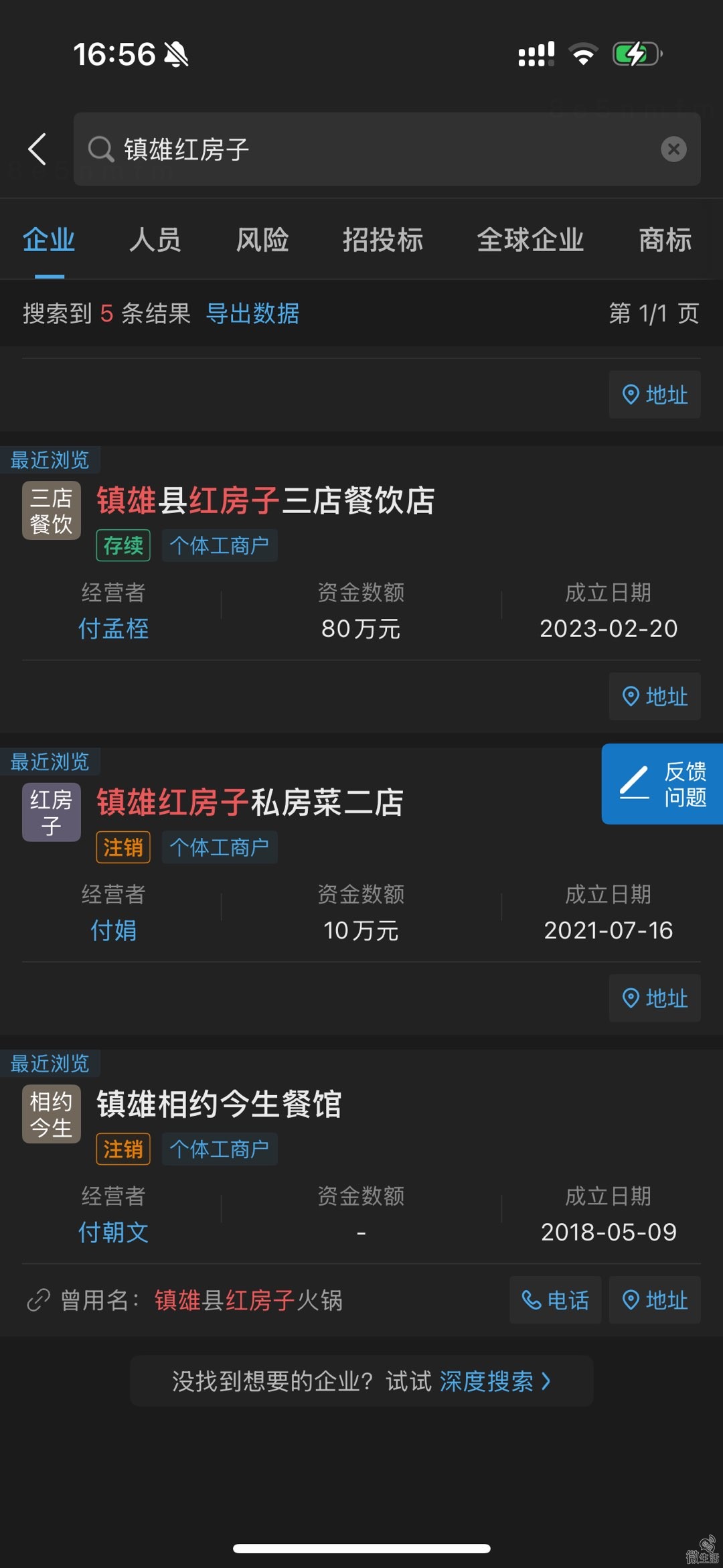Open 镇雄红房子私房菜二店 result
This screenshot has height=1568, width=723.
tap(250, 802)
